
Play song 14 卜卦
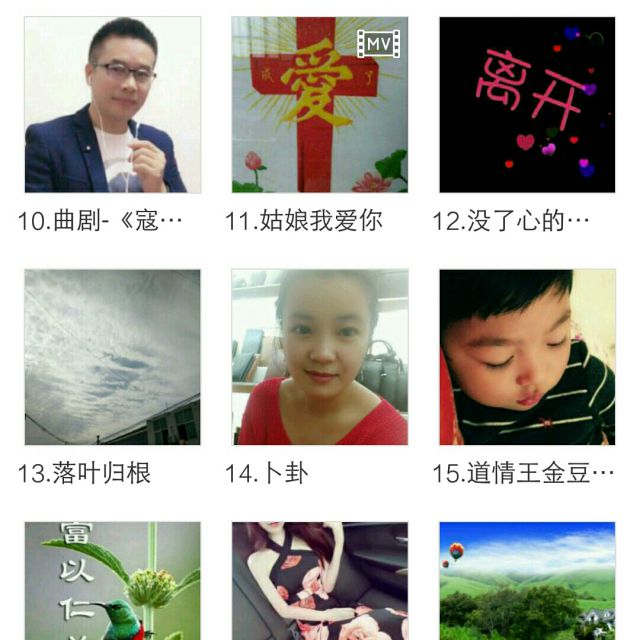pyautogui.click(x=319, y=357)
